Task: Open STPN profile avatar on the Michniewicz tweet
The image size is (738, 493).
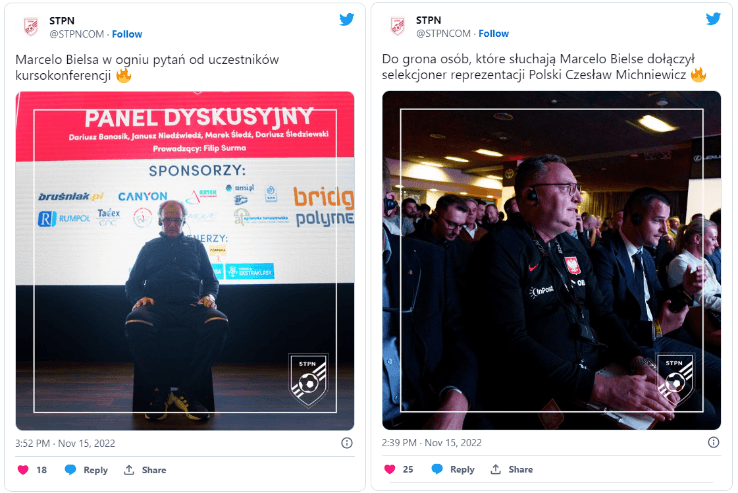Action: coord(397,26)
